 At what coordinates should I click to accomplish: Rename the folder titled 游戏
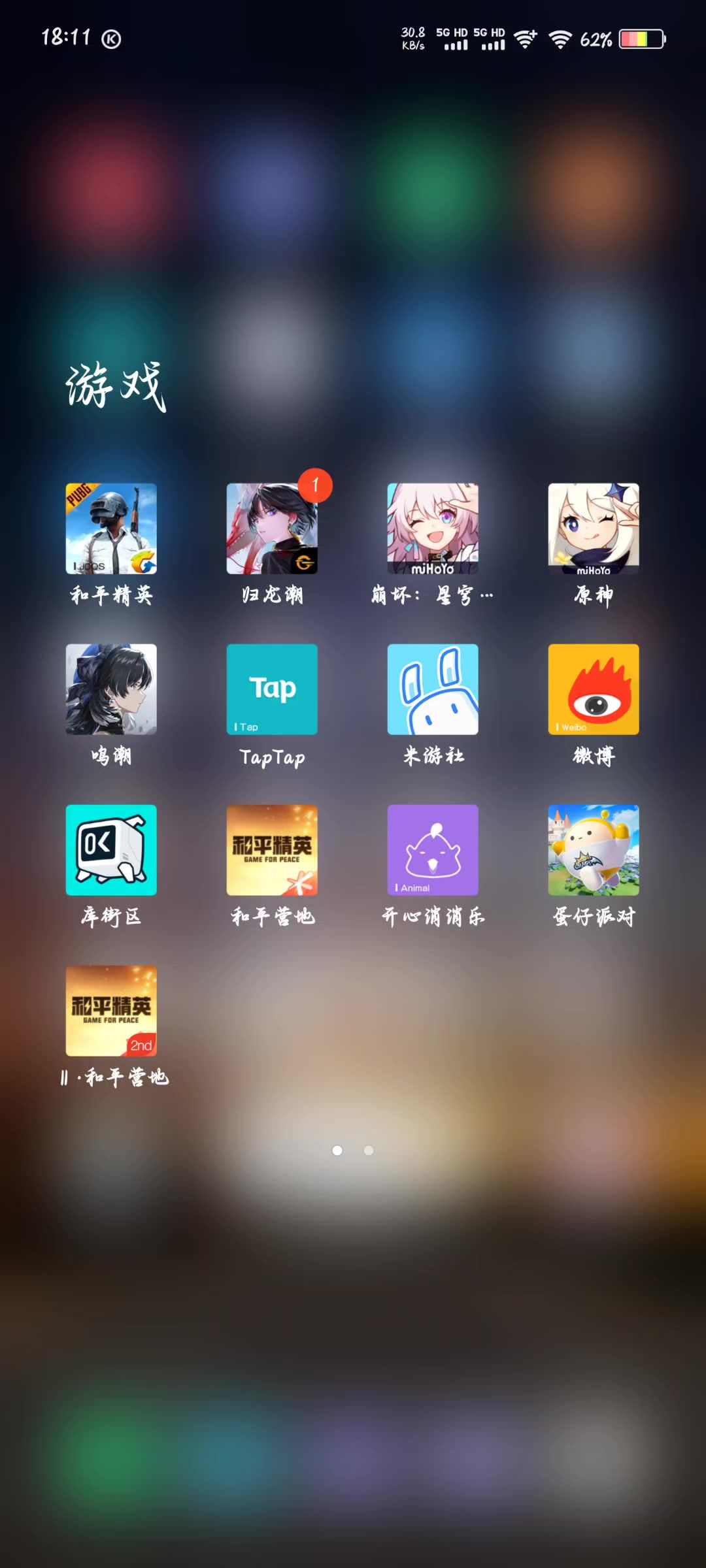click(116, 385)
